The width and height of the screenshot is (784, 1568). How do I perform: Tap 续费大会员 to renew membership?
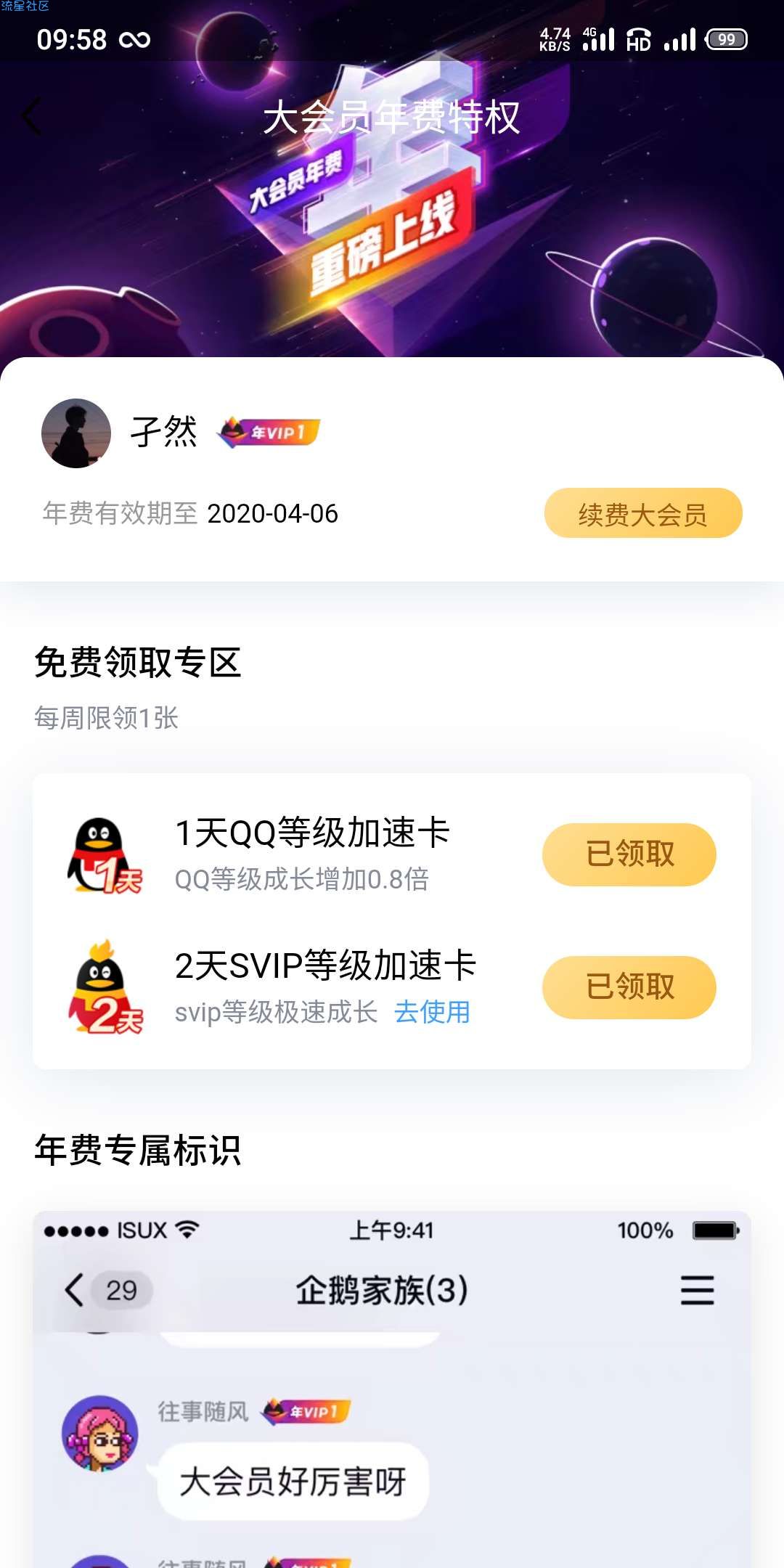click(643, 513)
